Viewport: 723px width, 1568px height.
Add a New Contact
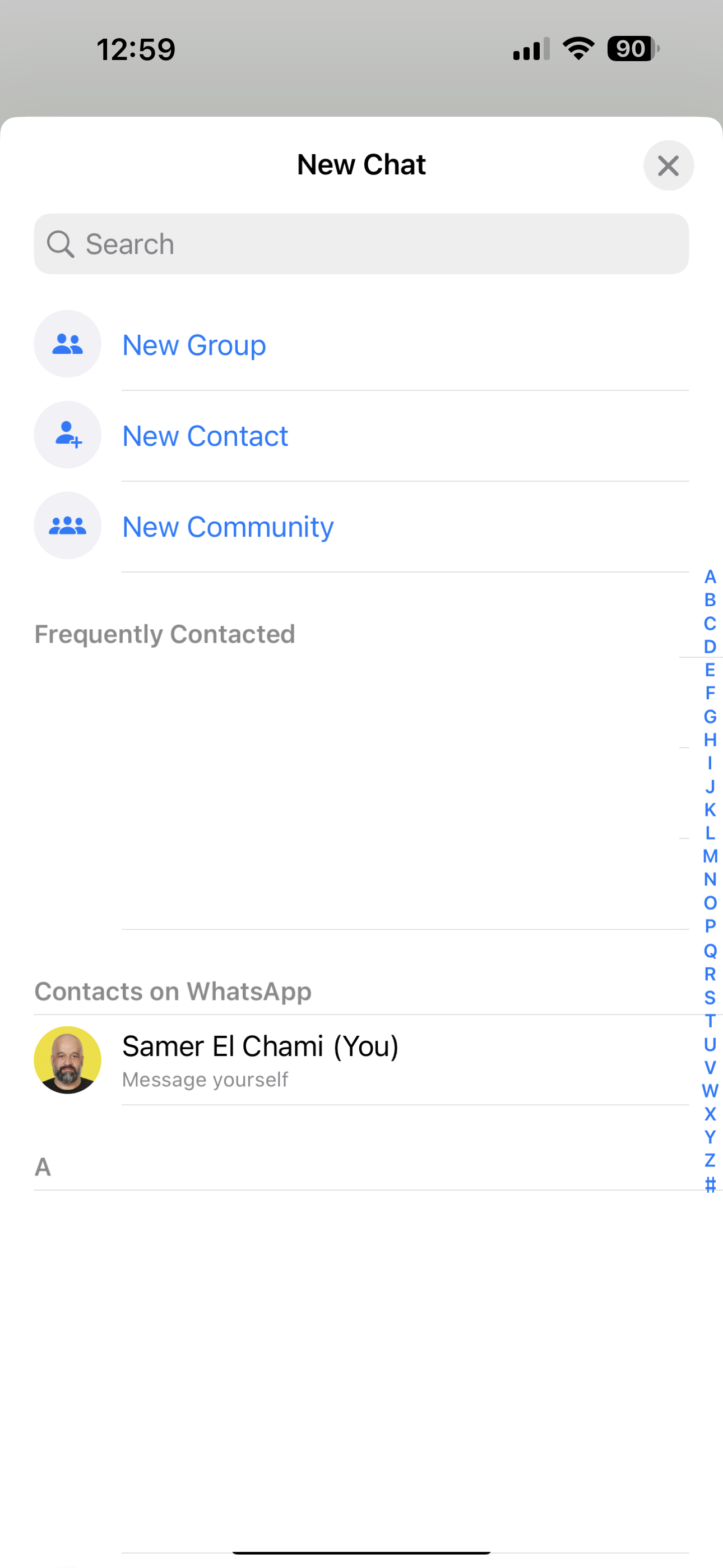pos(205,436)
